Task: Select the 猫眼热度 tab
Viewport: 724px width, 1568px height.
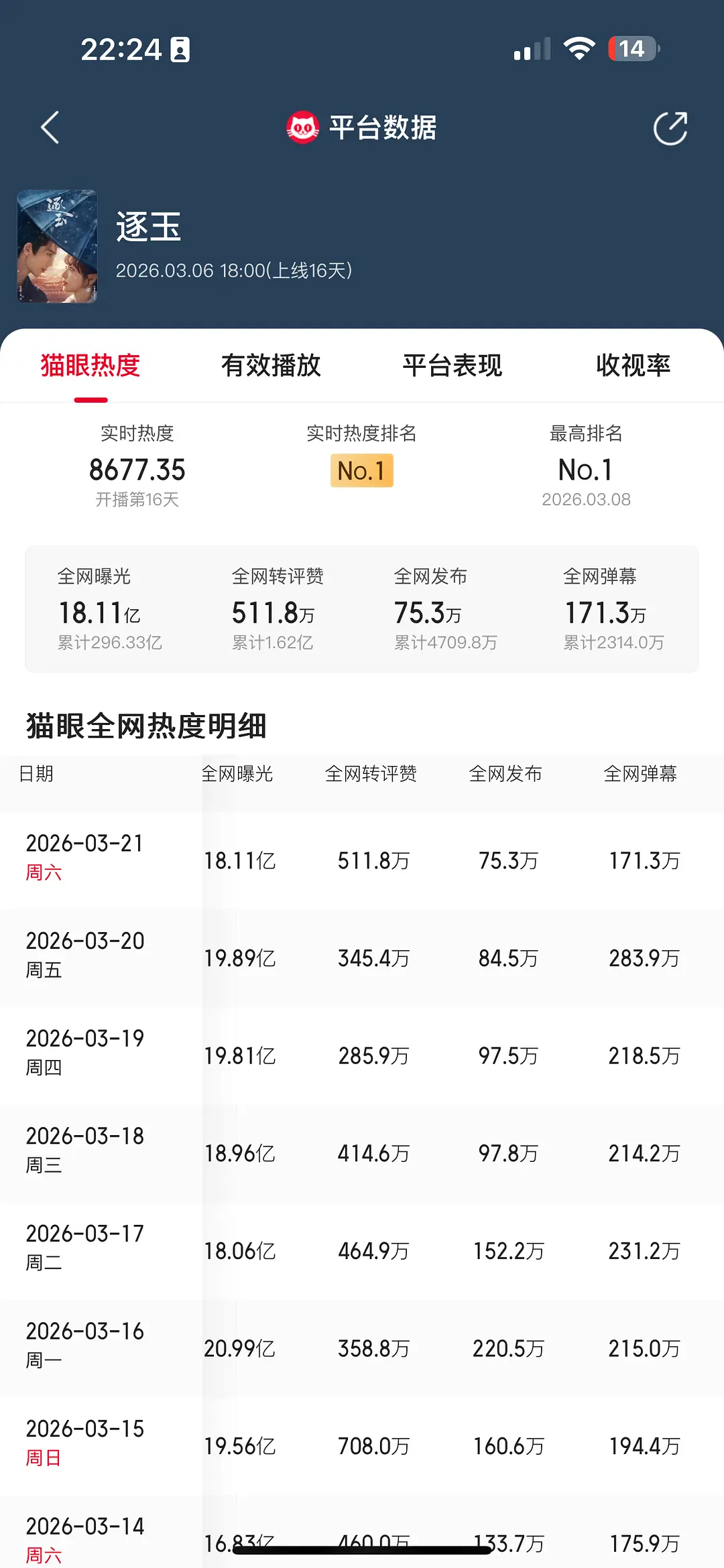Action: point(90,366)
